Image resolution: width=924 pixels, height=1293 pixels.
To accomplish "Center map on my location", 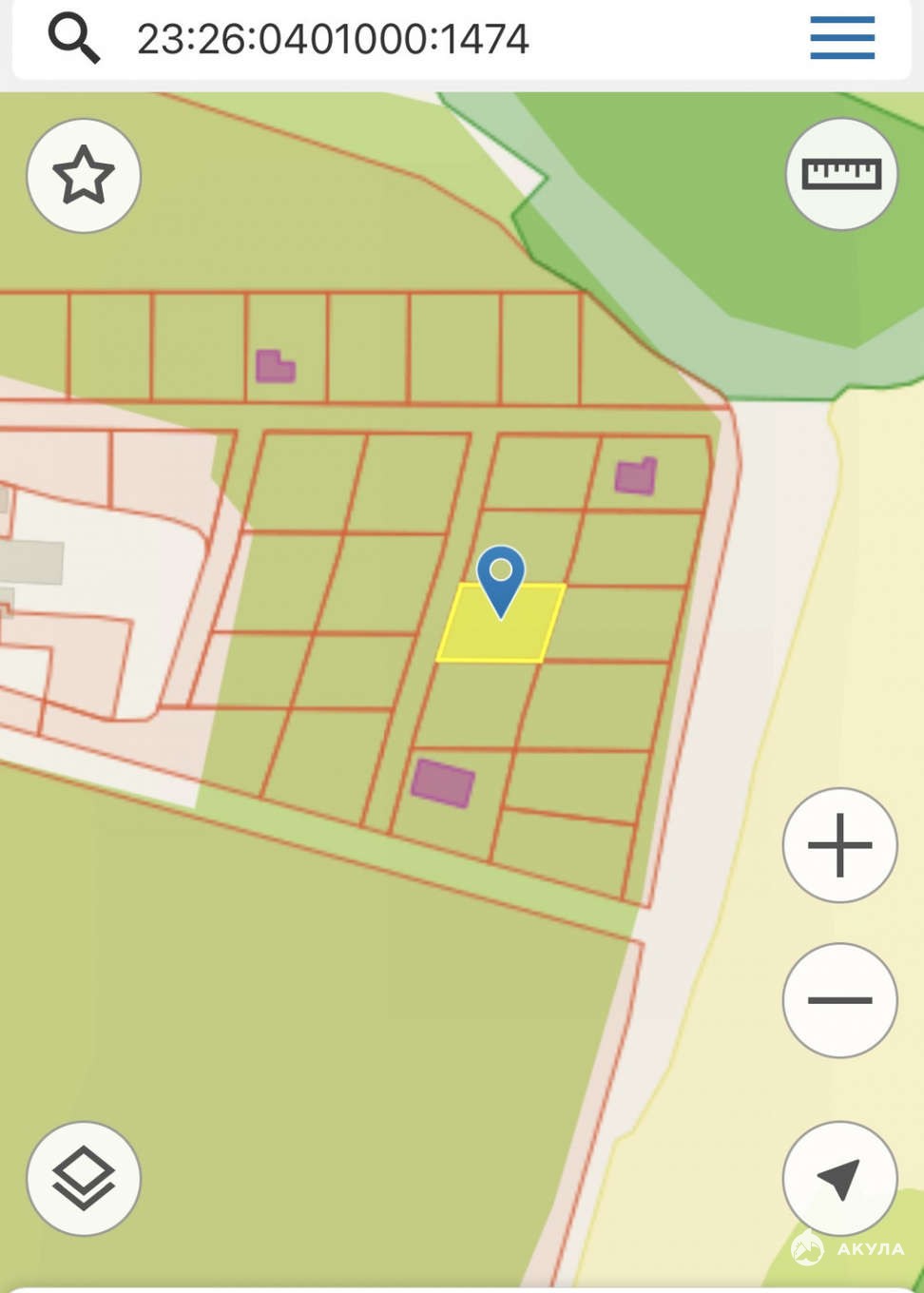I will (839, 1179).
